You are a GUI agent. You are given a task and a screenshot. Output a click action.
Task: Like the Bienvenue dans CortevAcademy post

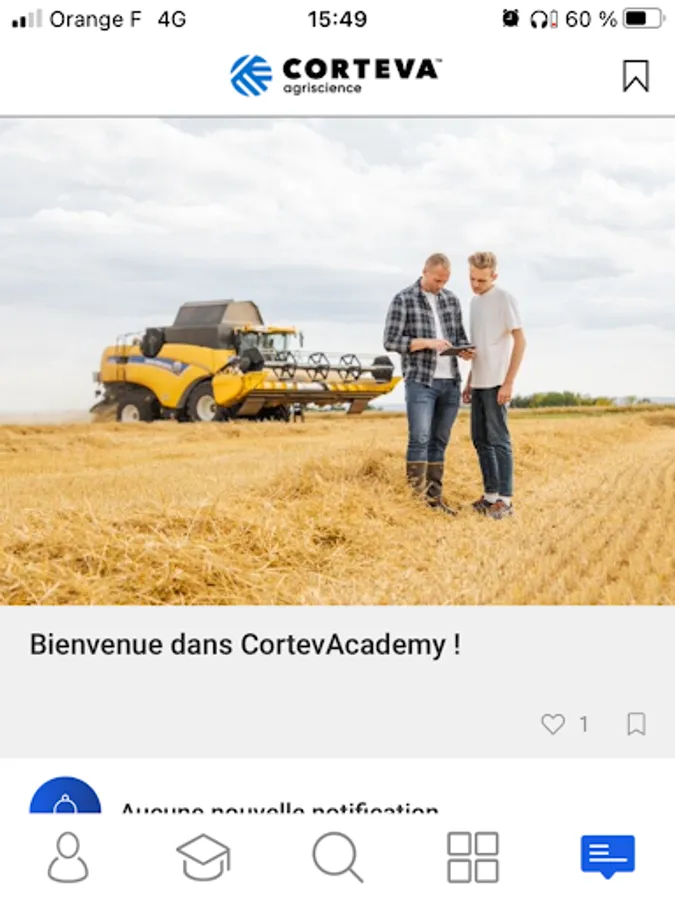(x=553, y=724)
